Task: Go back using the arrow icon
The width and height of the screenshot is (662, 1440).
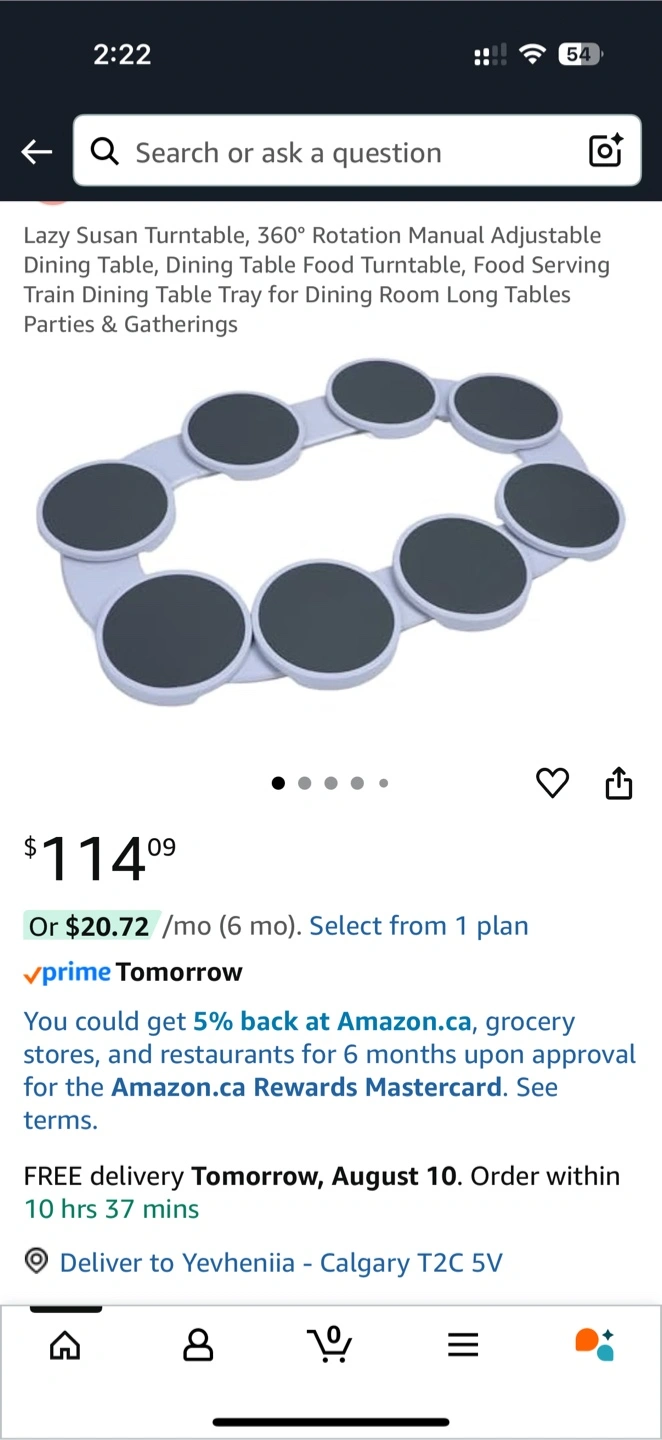Action: 37,152
